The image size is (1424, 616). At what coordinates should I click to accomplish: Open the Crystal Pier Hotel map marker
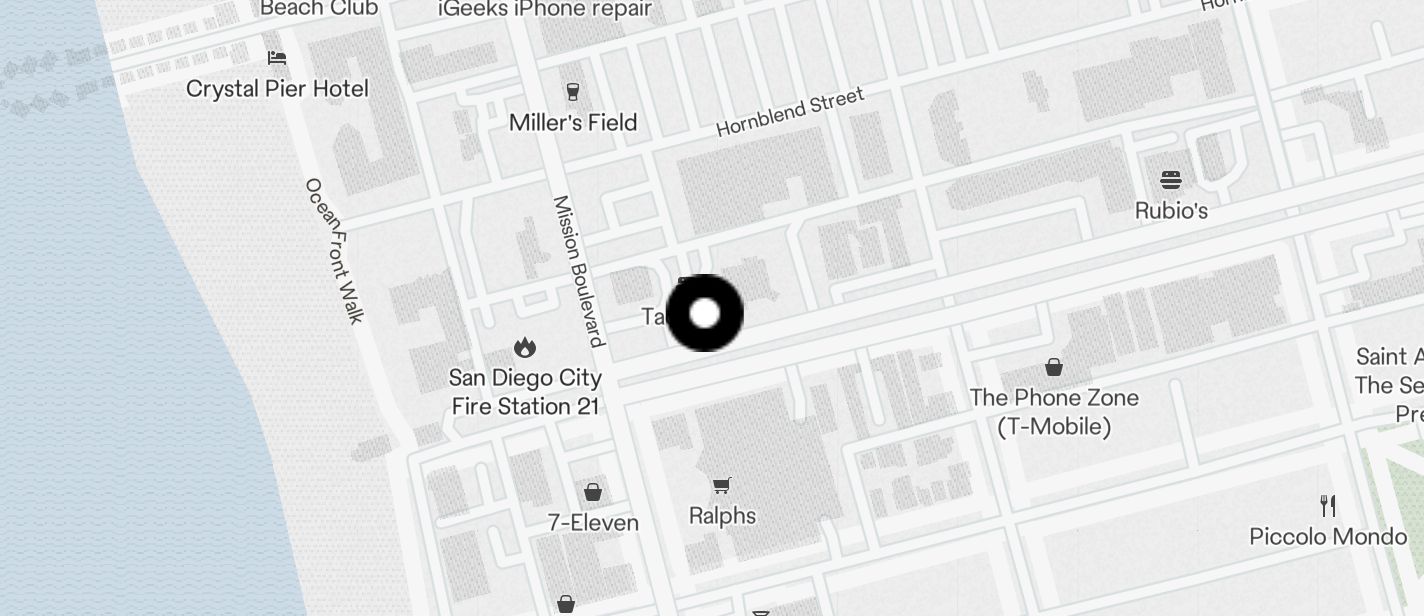point(277,59)
